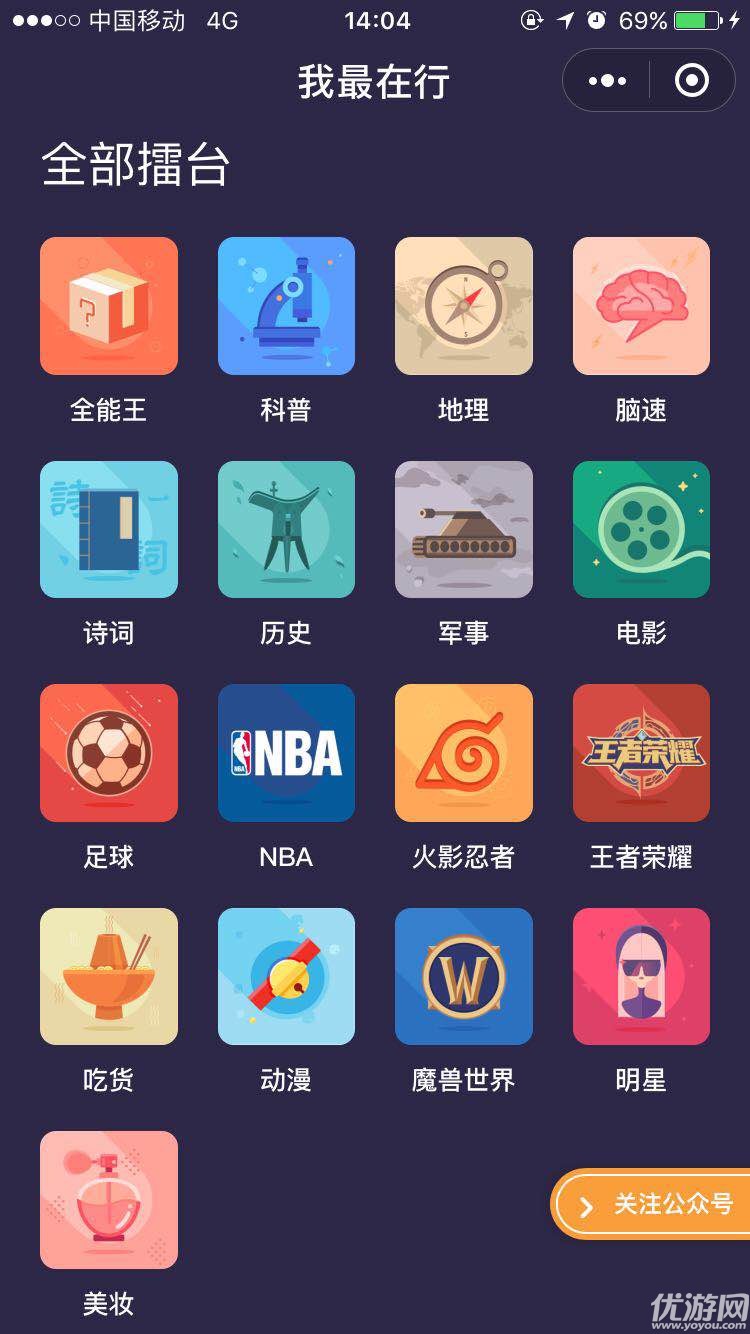Enter the 军事 arena

click(464, 529)
